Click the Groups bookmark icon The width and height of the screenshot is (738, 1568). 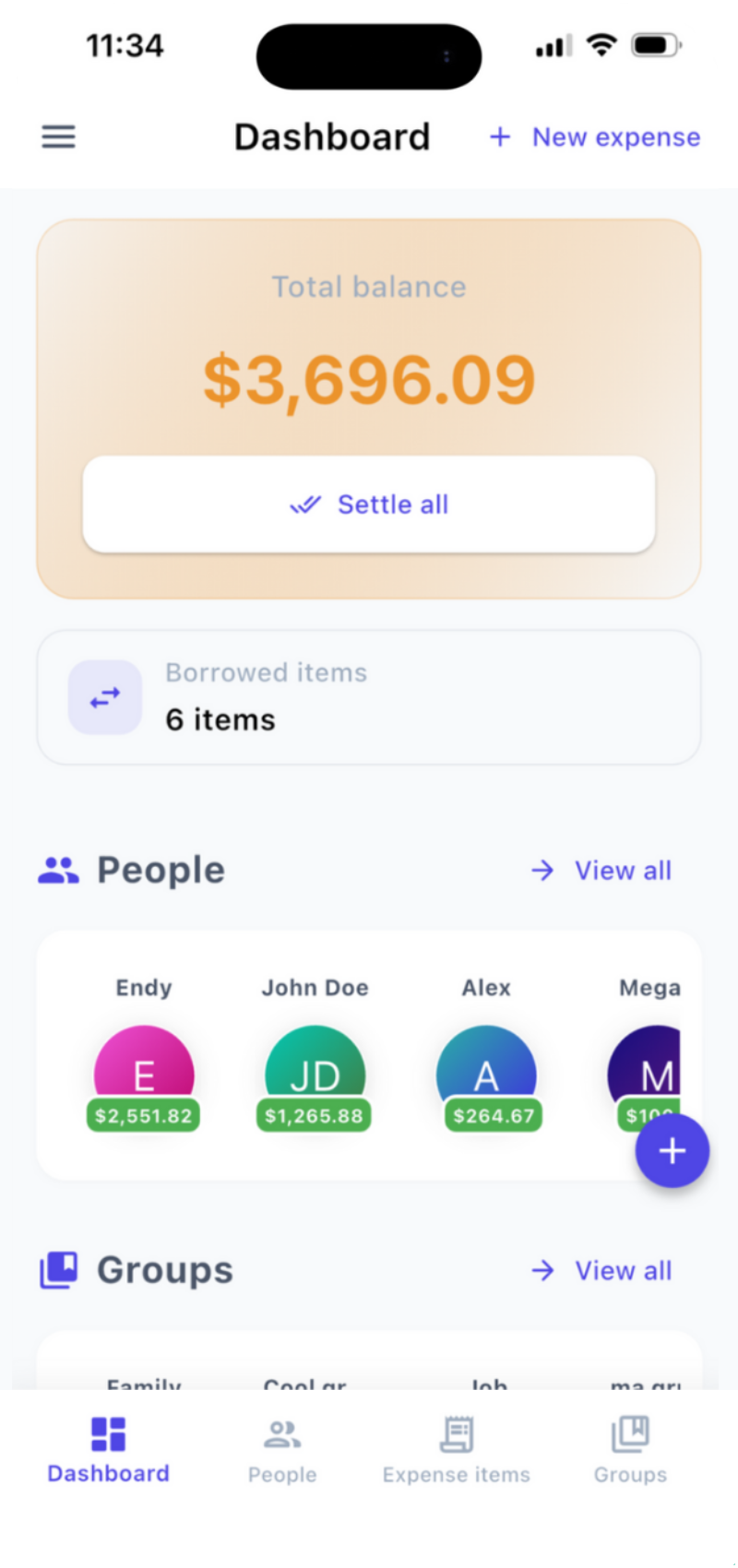(57, 1269)
